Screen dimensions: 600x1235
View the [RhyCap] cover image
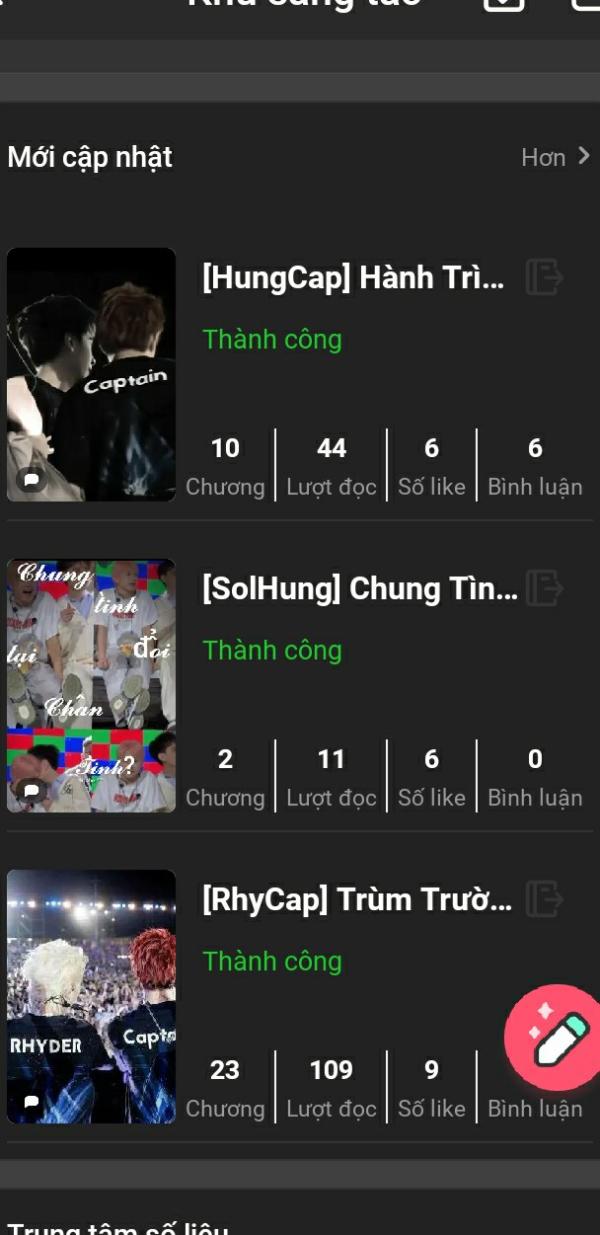[91, 997]
